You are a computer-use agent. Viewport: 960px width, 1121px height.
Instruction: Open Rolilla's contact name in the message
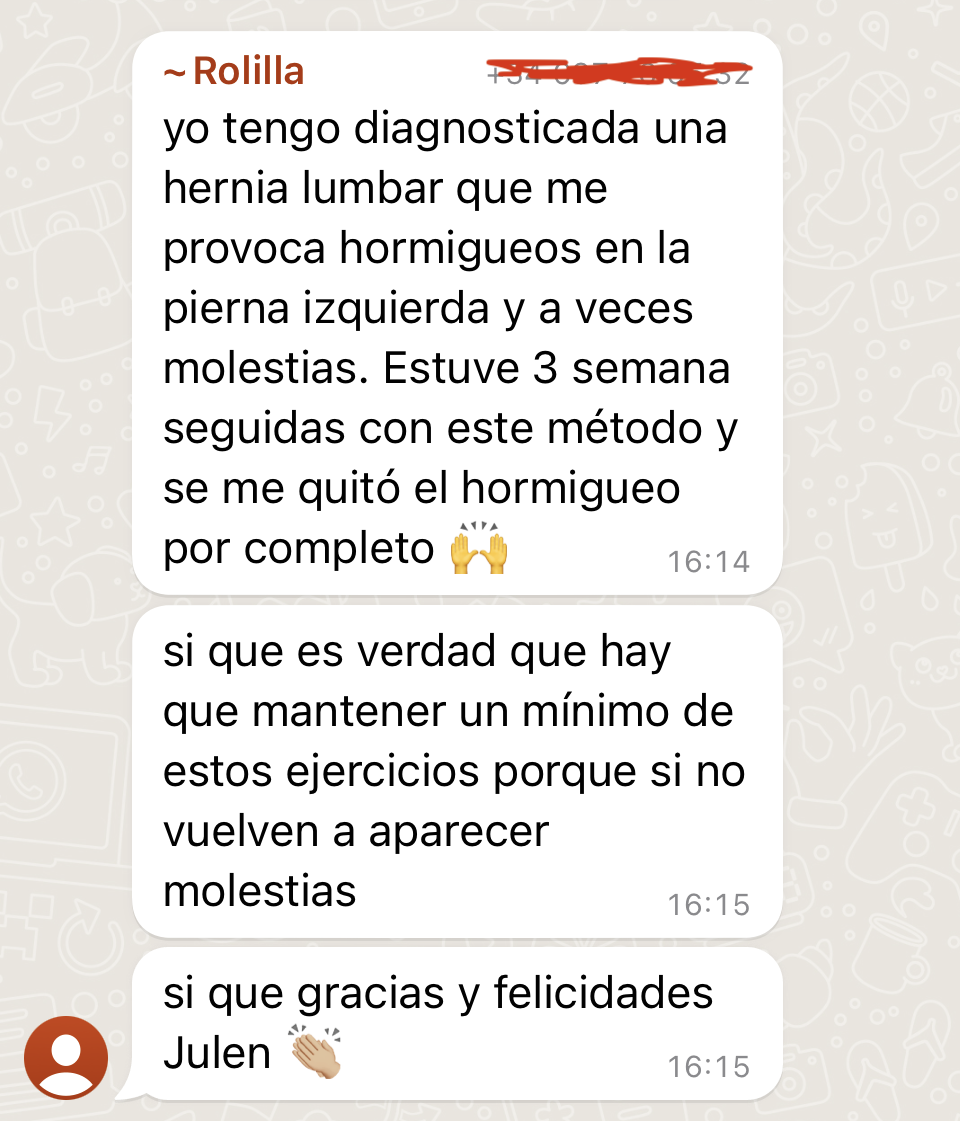click(235, 72)
